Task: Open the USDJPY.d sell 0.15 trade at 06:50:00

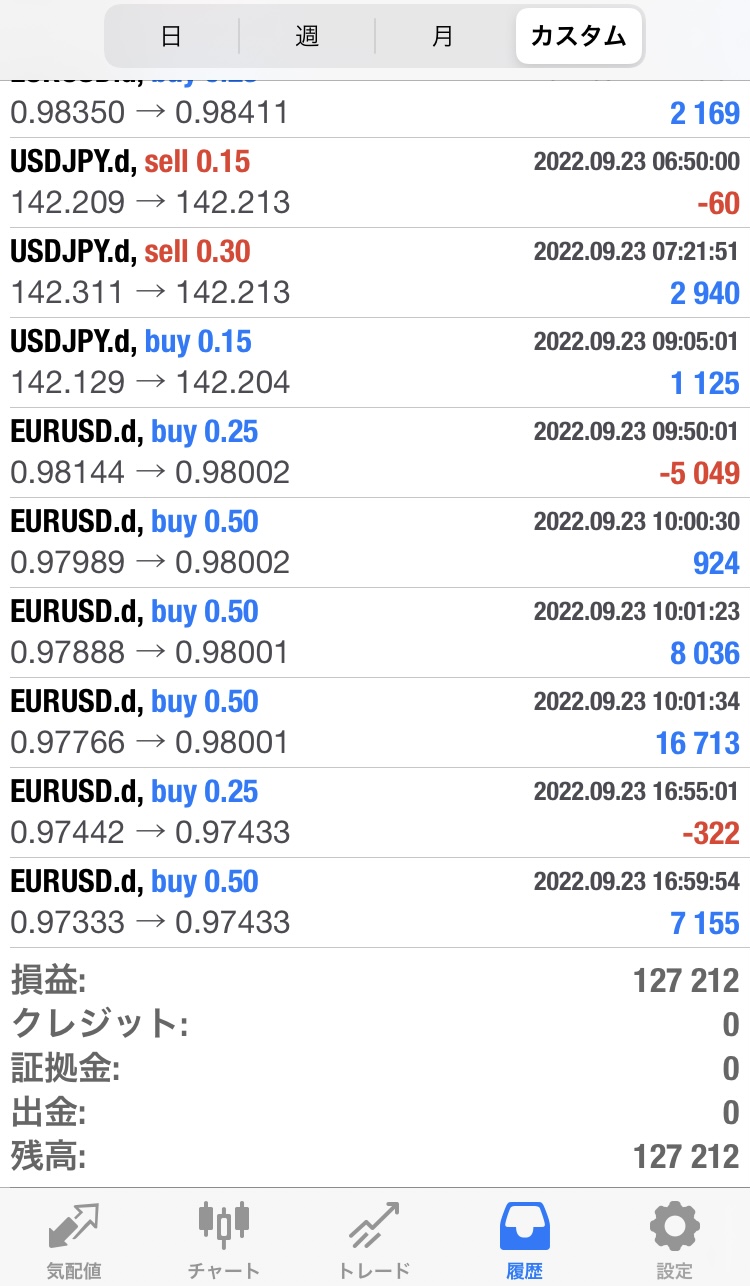Action: point(375,183)
